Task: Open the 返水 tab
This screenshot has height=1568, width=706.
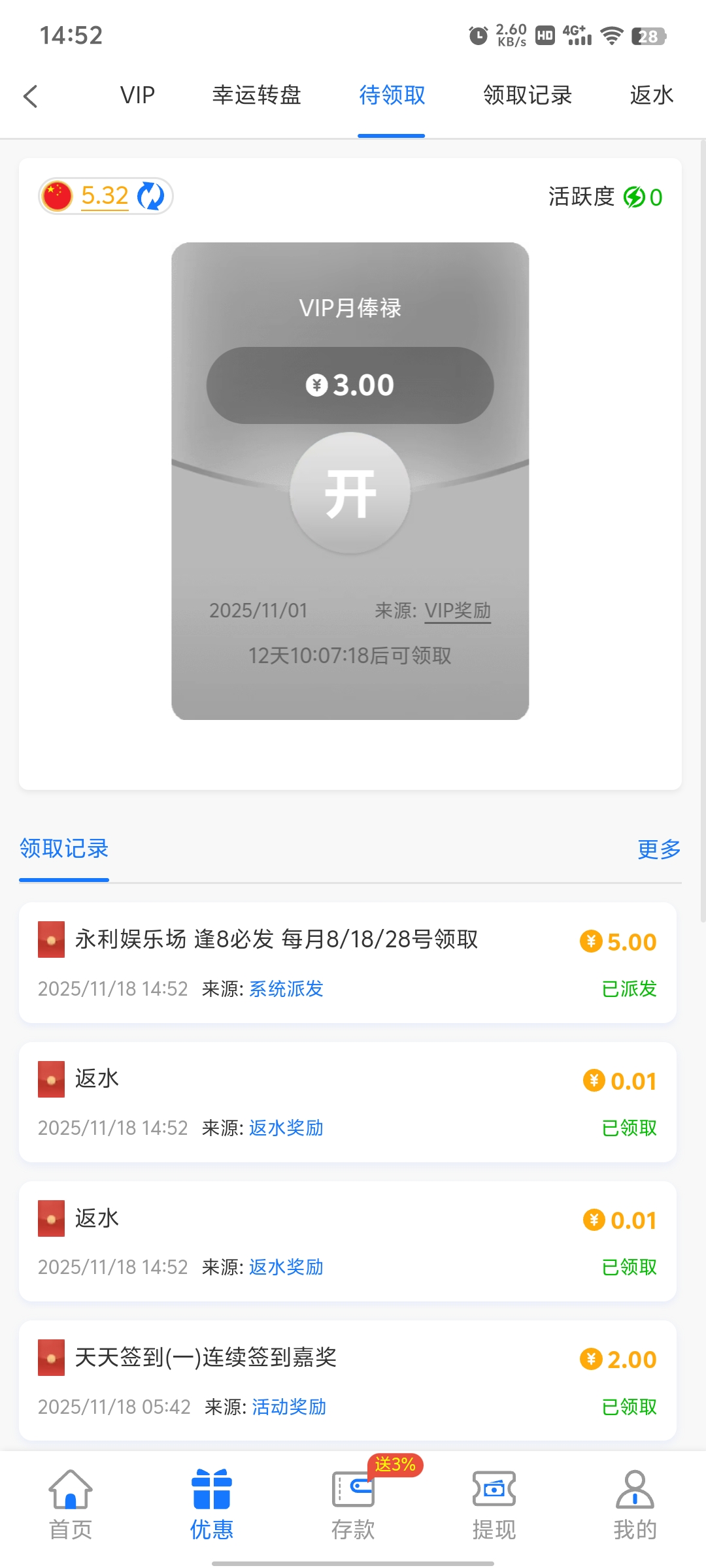Action: pos(651,95)
